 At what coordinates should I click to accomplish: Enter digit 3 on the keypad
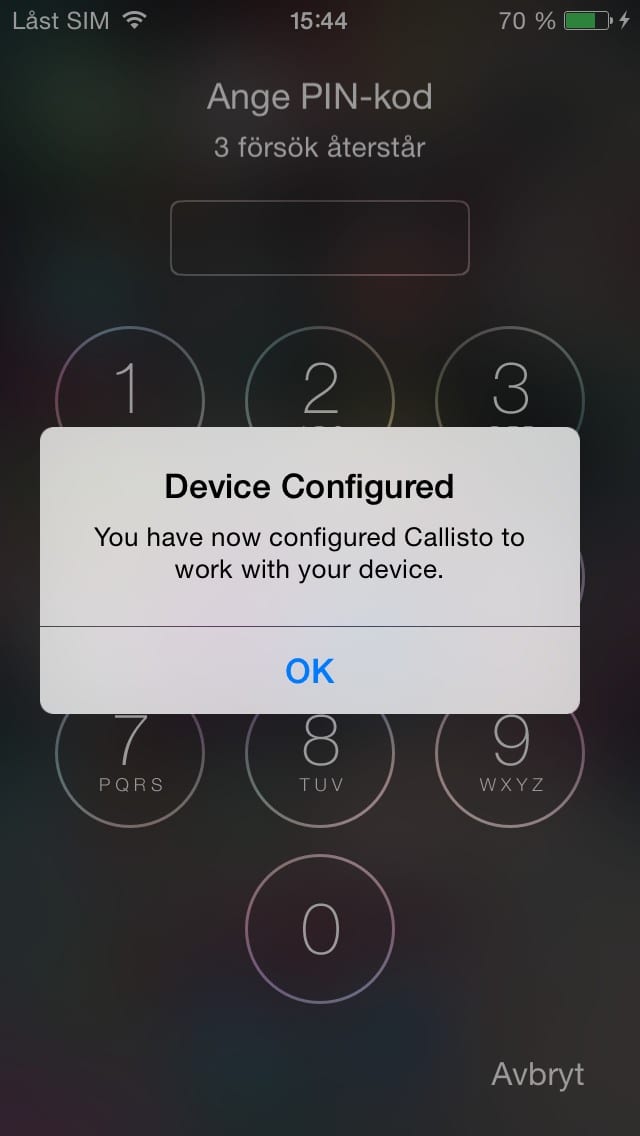pos(511,385)
